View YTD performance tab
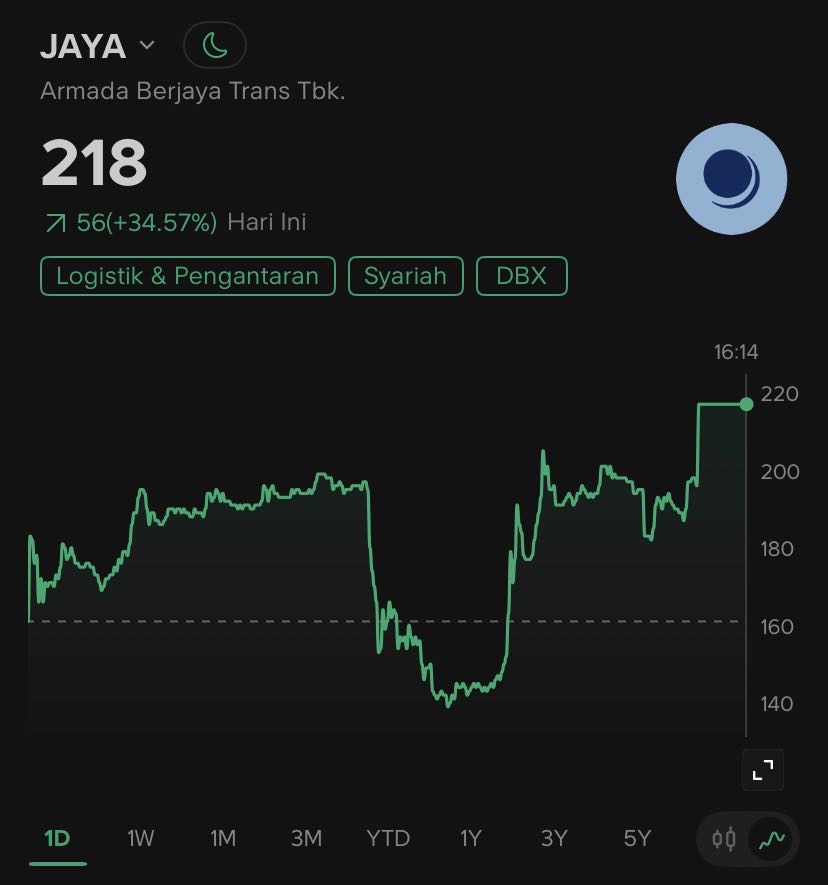 pos(388,839)
